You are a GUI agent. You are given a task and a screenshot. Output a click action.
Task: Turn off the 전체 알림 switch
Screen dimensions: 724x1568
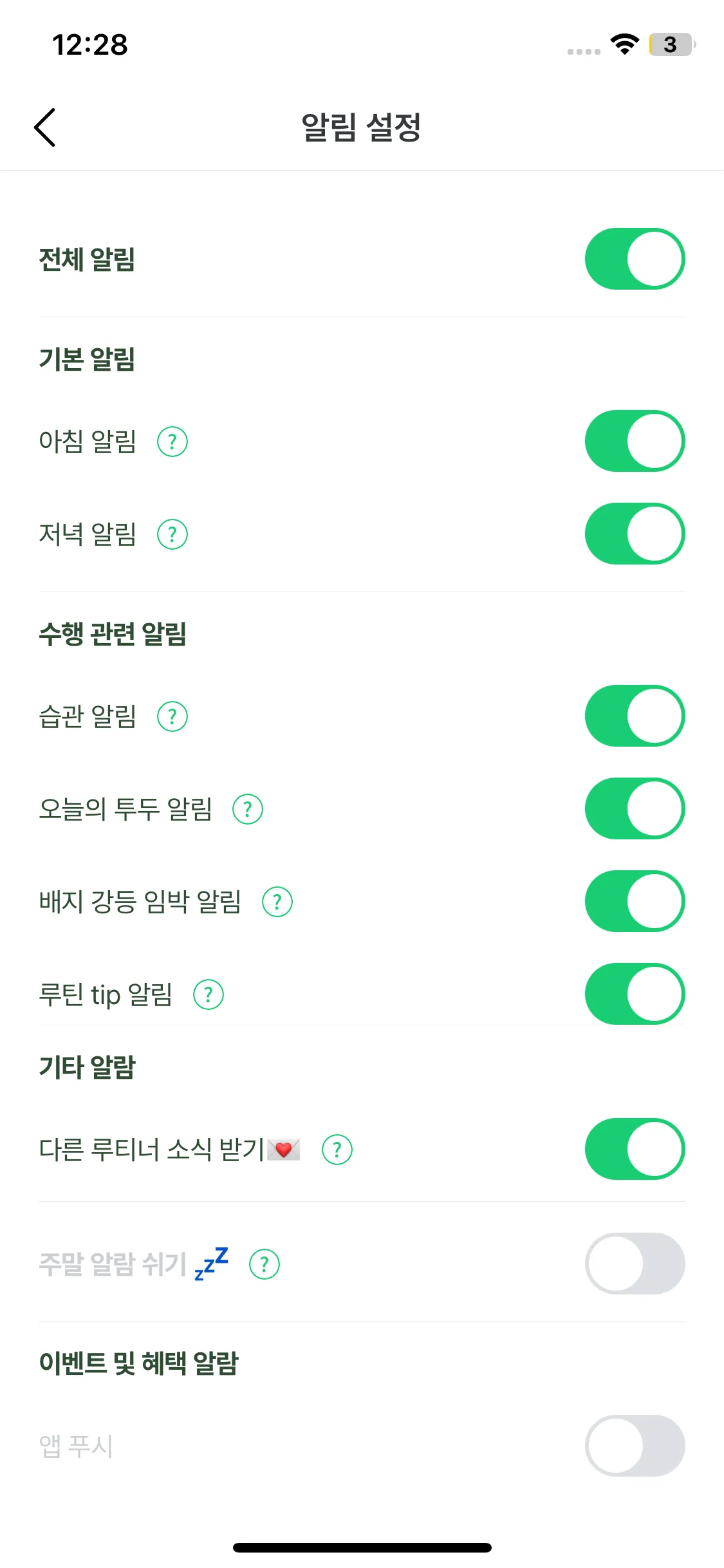(x=635, y=259)
